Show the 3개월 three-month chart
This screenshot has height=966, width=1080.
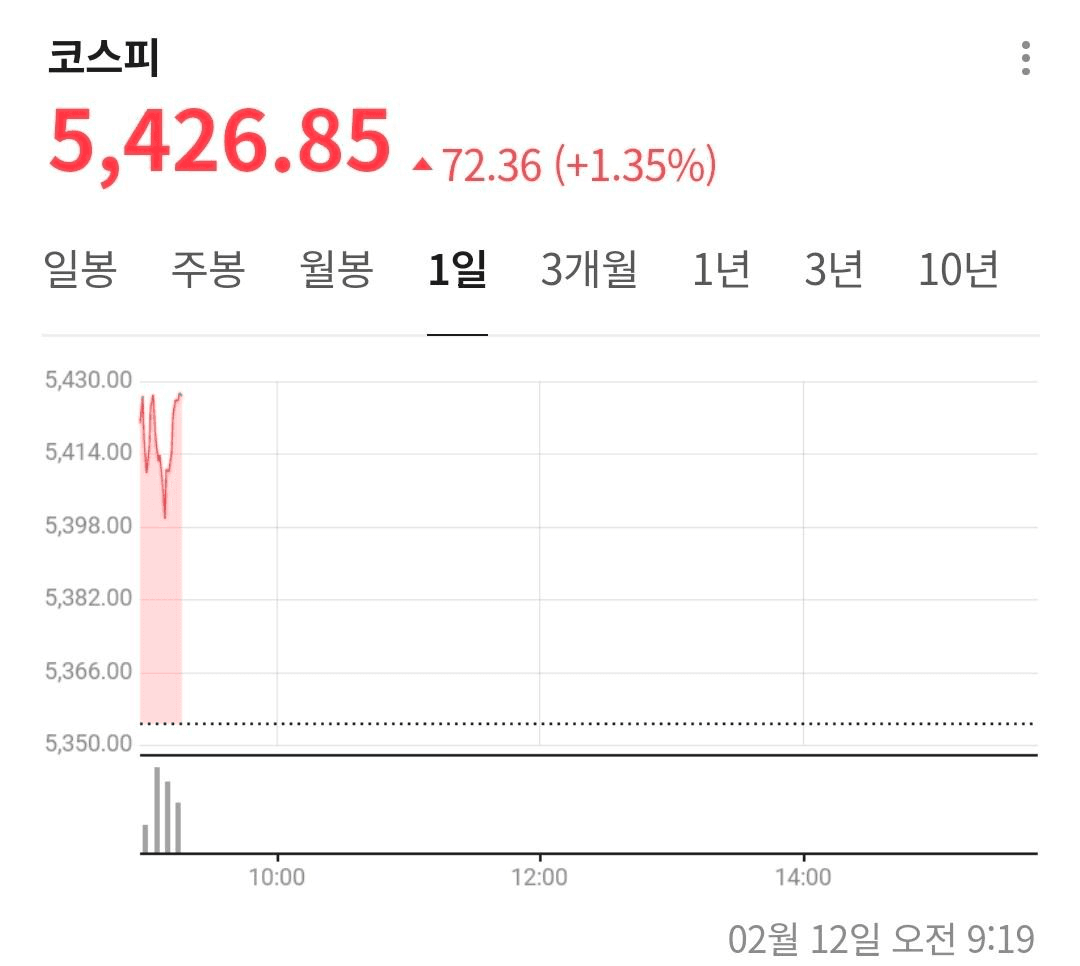click(x=589, y=270)
